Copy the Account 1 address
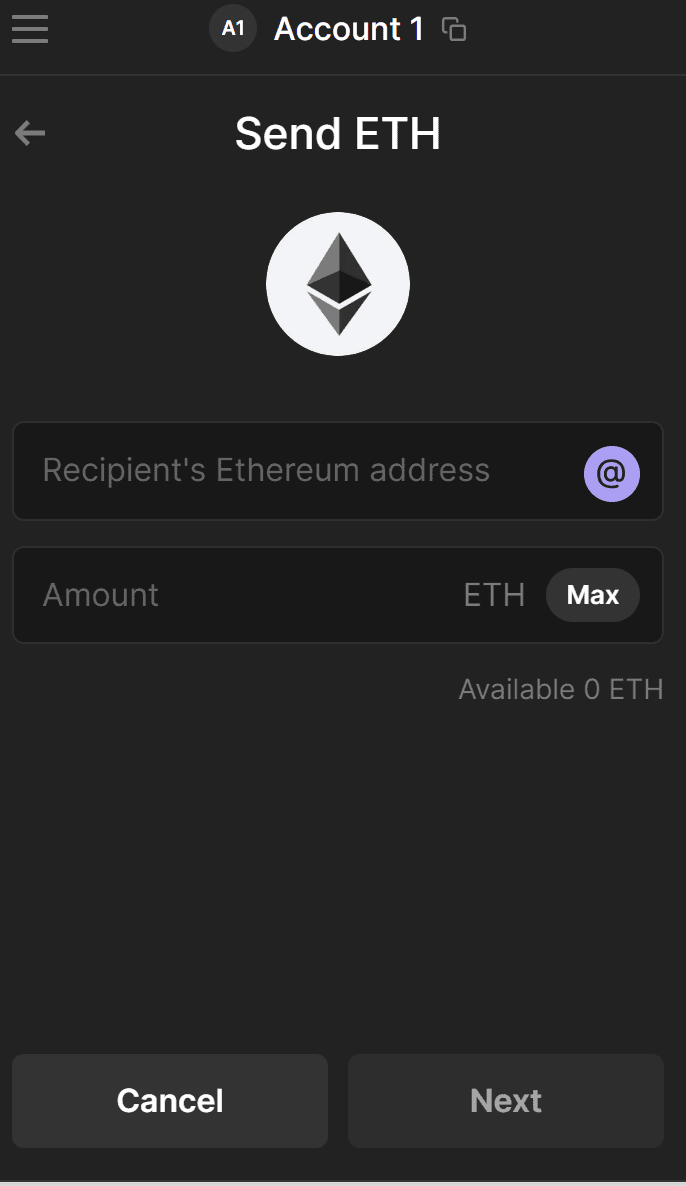The height and width of the screenshot is (1186, 686). click(x=455, y=30)
